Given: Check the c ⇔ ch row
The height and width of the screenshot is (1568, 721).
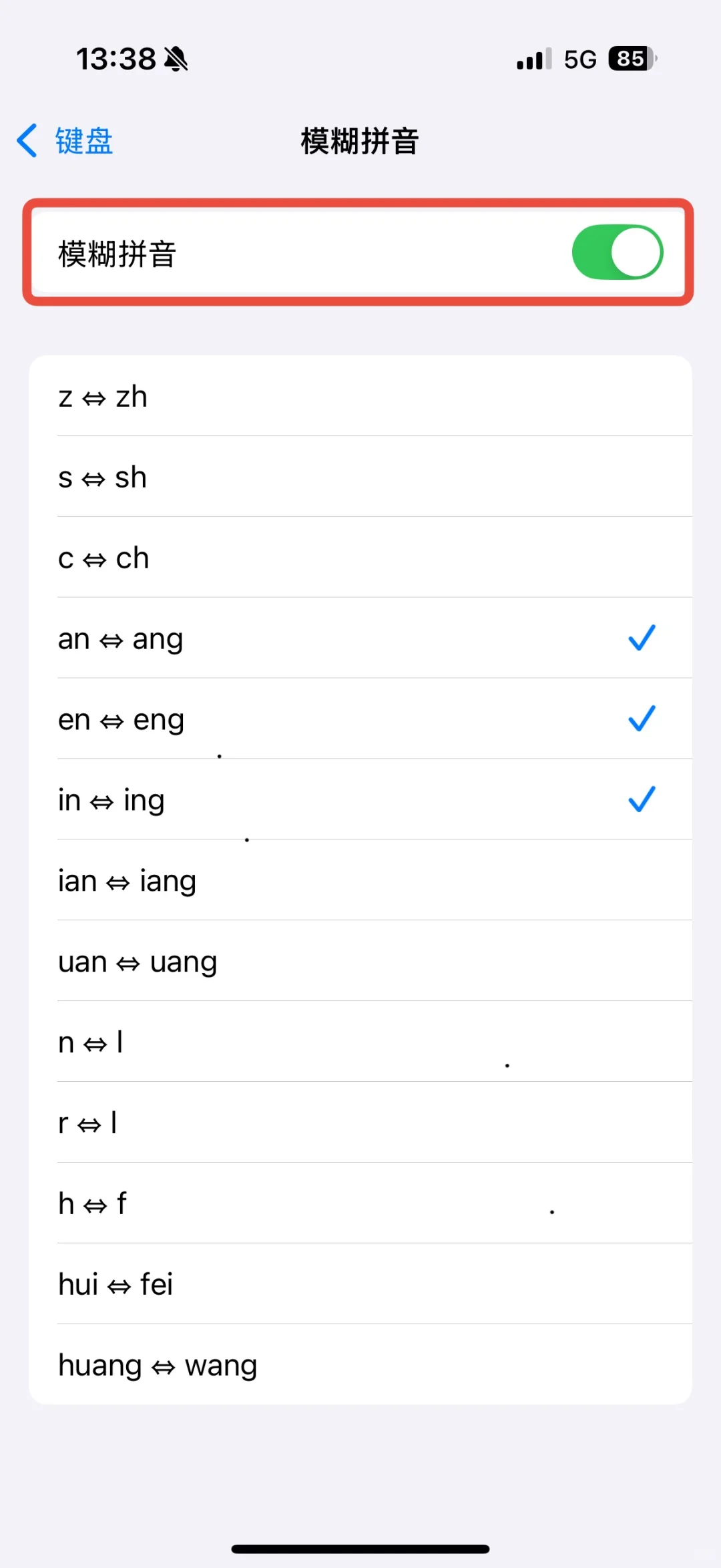Looking at the screenshot, I should click(x=360, y=558).
